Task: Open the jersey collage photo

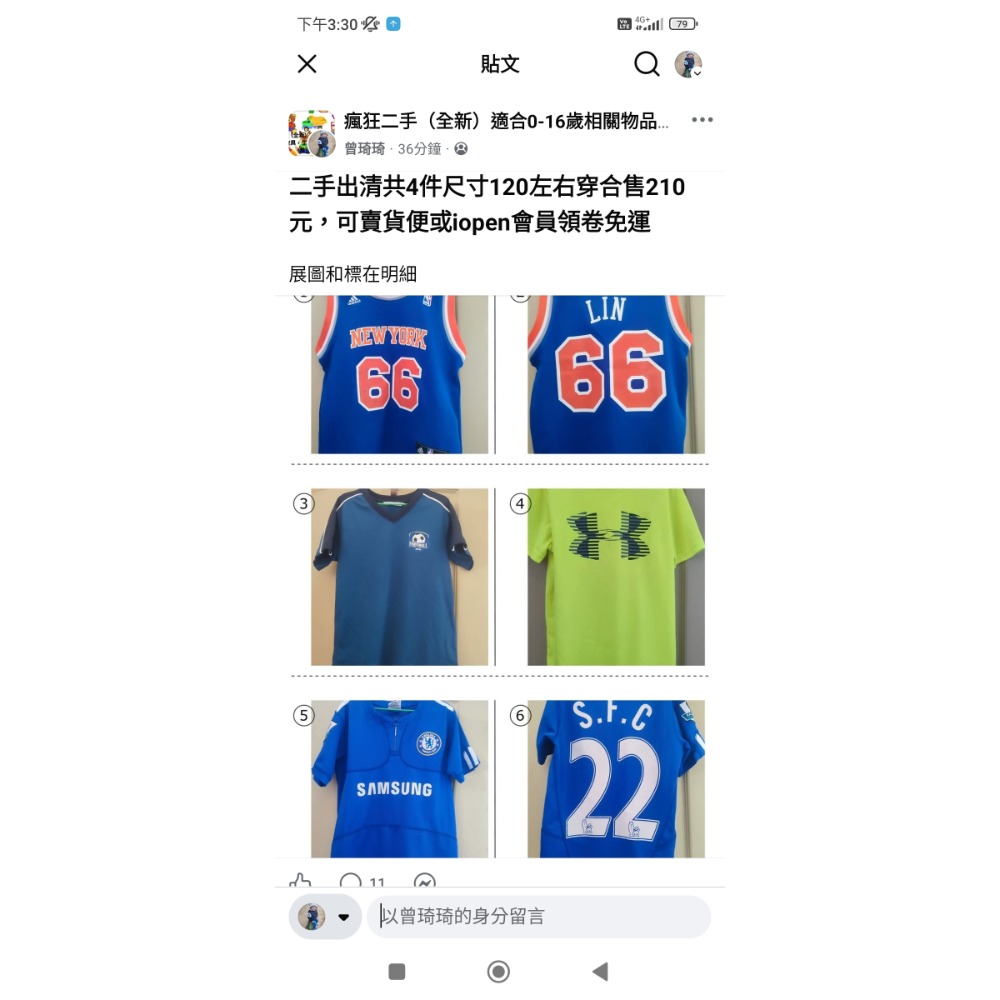Action: pos(500,575)
